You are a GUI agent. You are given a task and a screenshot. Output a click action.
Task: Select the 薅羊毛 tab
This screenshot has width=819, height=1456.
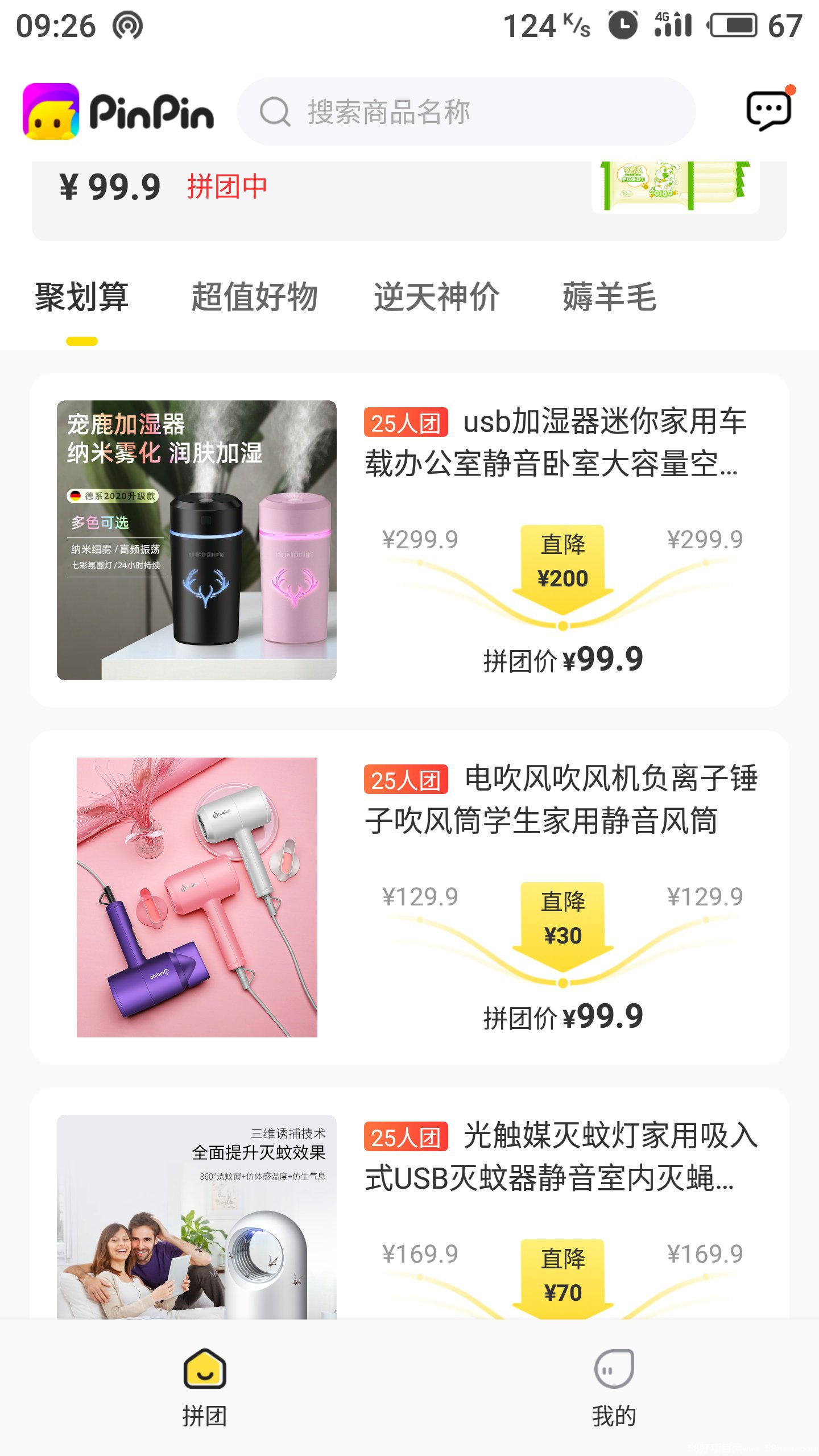[x=609, y=297]
